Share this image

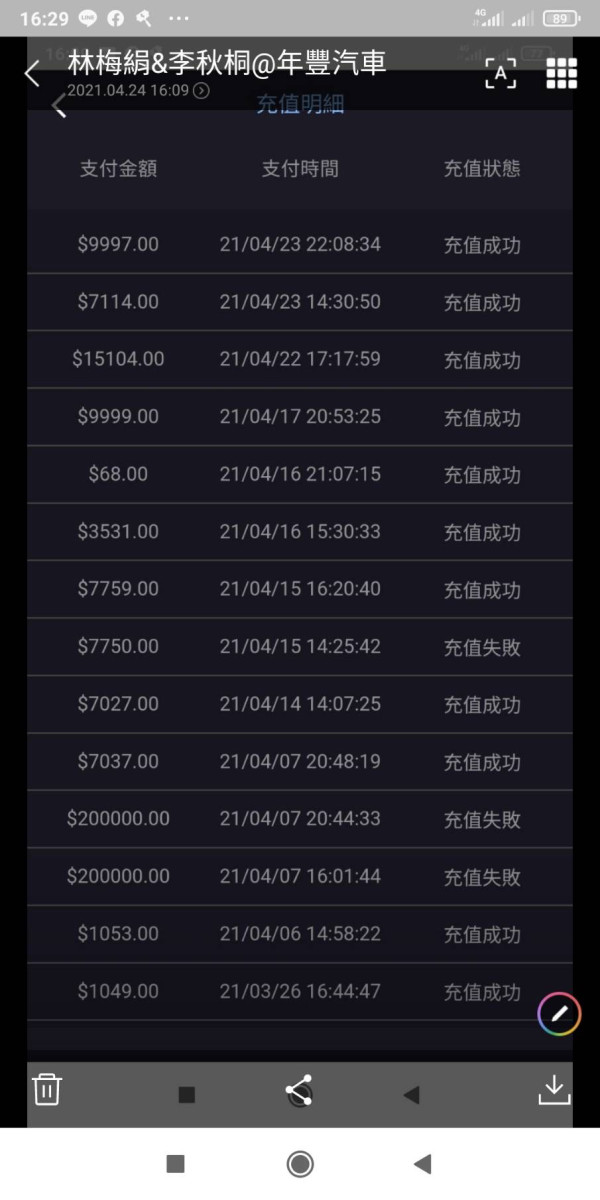(x=299, y=1091)
